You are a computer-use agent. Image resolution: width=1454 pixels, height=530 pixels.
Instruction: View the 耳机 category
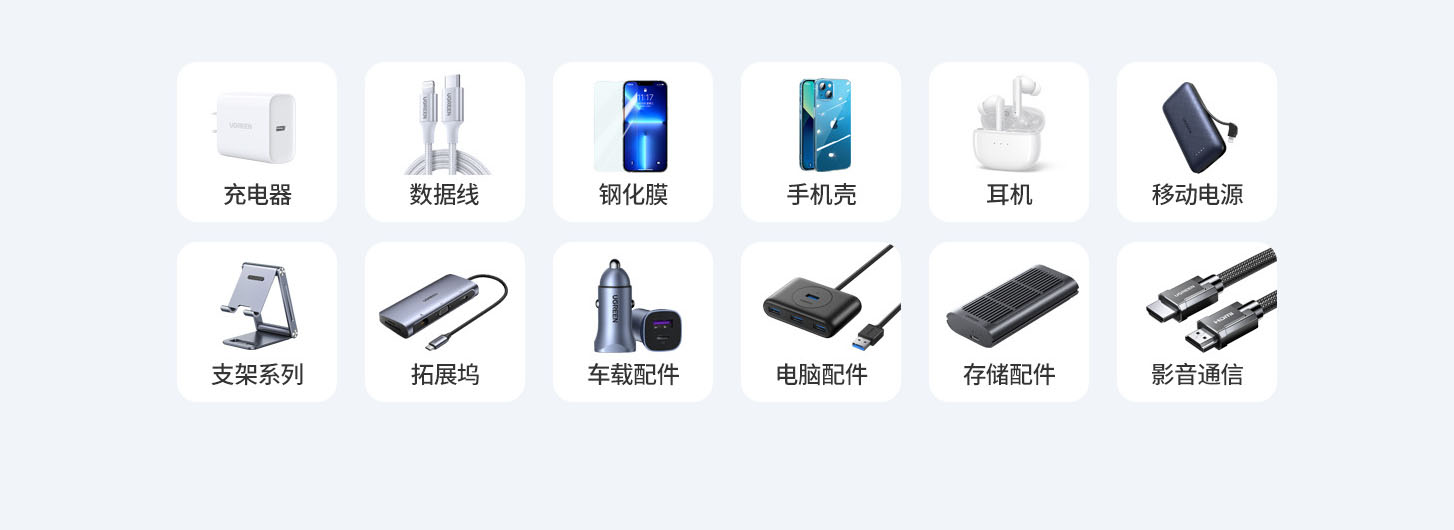(1009, 142)
